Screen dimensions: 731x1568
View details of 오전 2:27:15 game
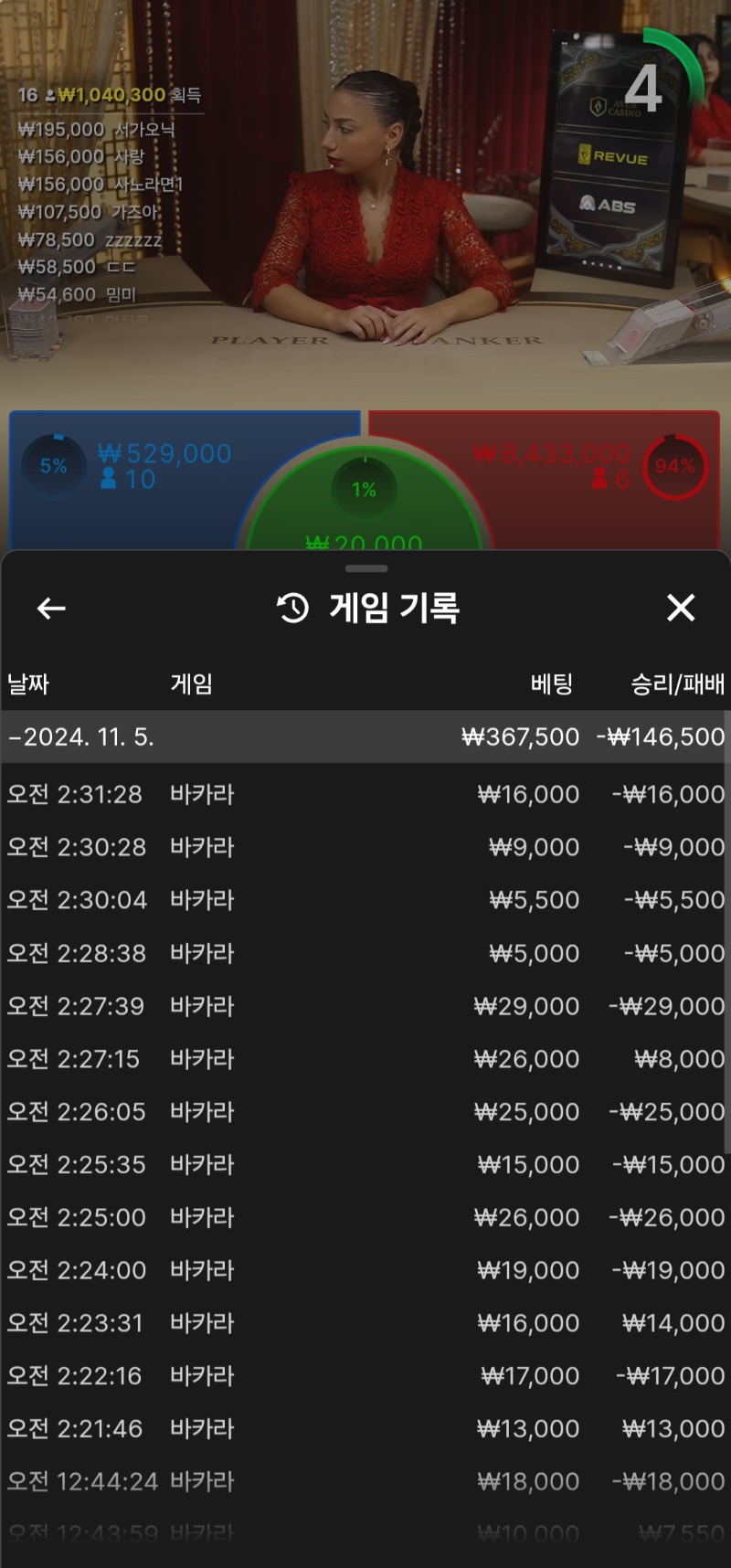pyautogui.click(x=365, y=1059)
